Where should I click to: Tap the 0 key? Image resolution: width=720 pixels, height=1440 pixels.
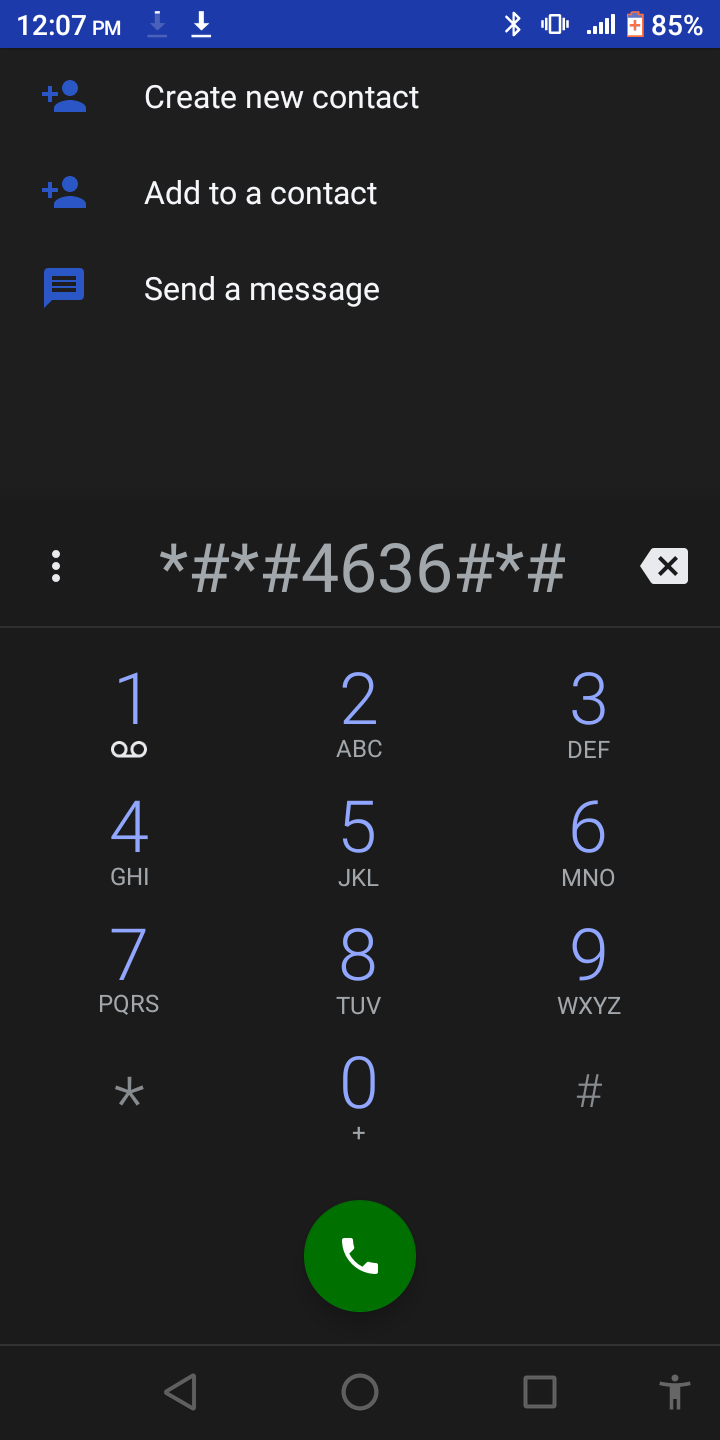click(x=359, y=1094)
